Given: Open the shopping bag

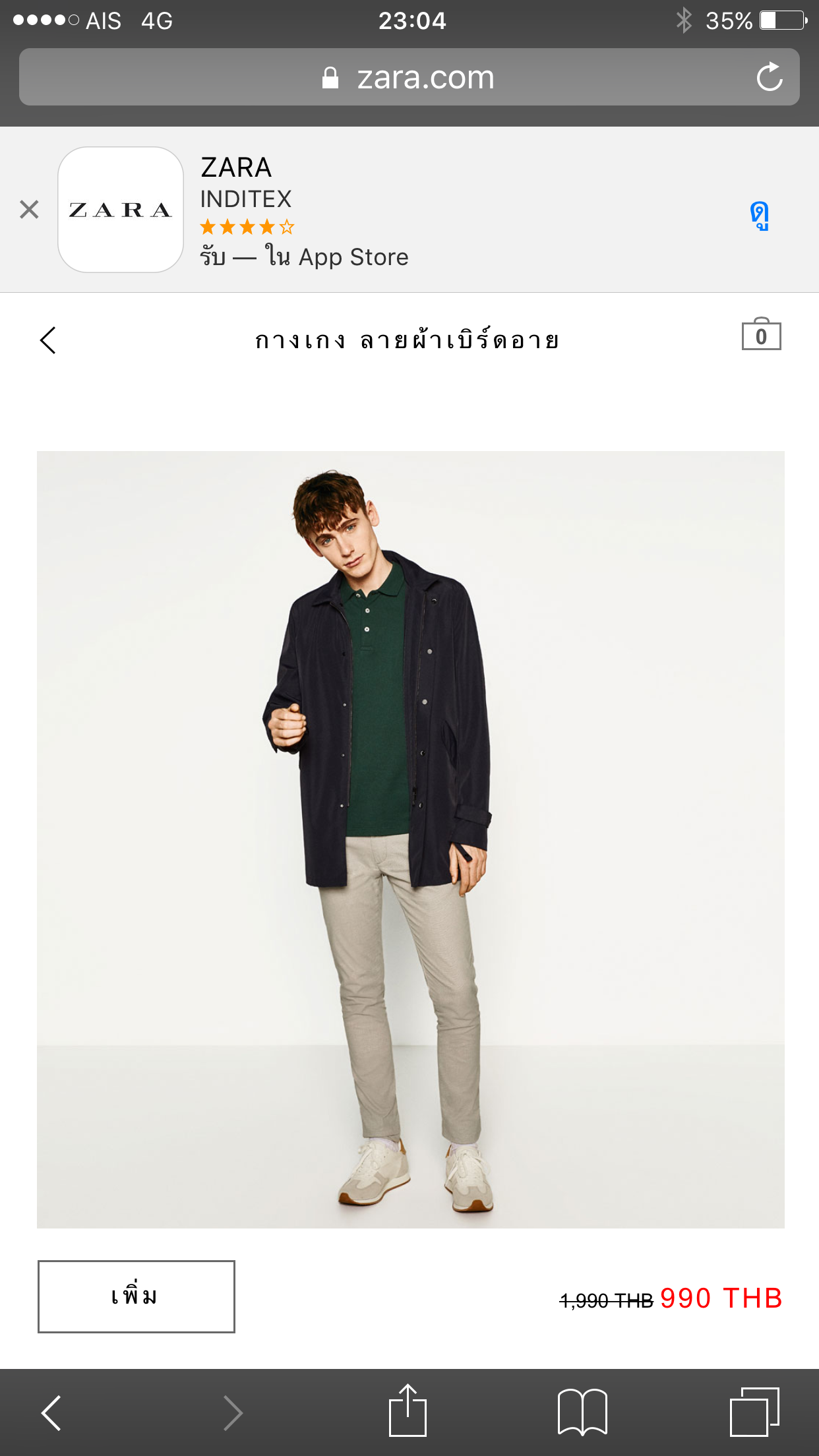Looking at the screenshot, I should click(x=761, y=335).
